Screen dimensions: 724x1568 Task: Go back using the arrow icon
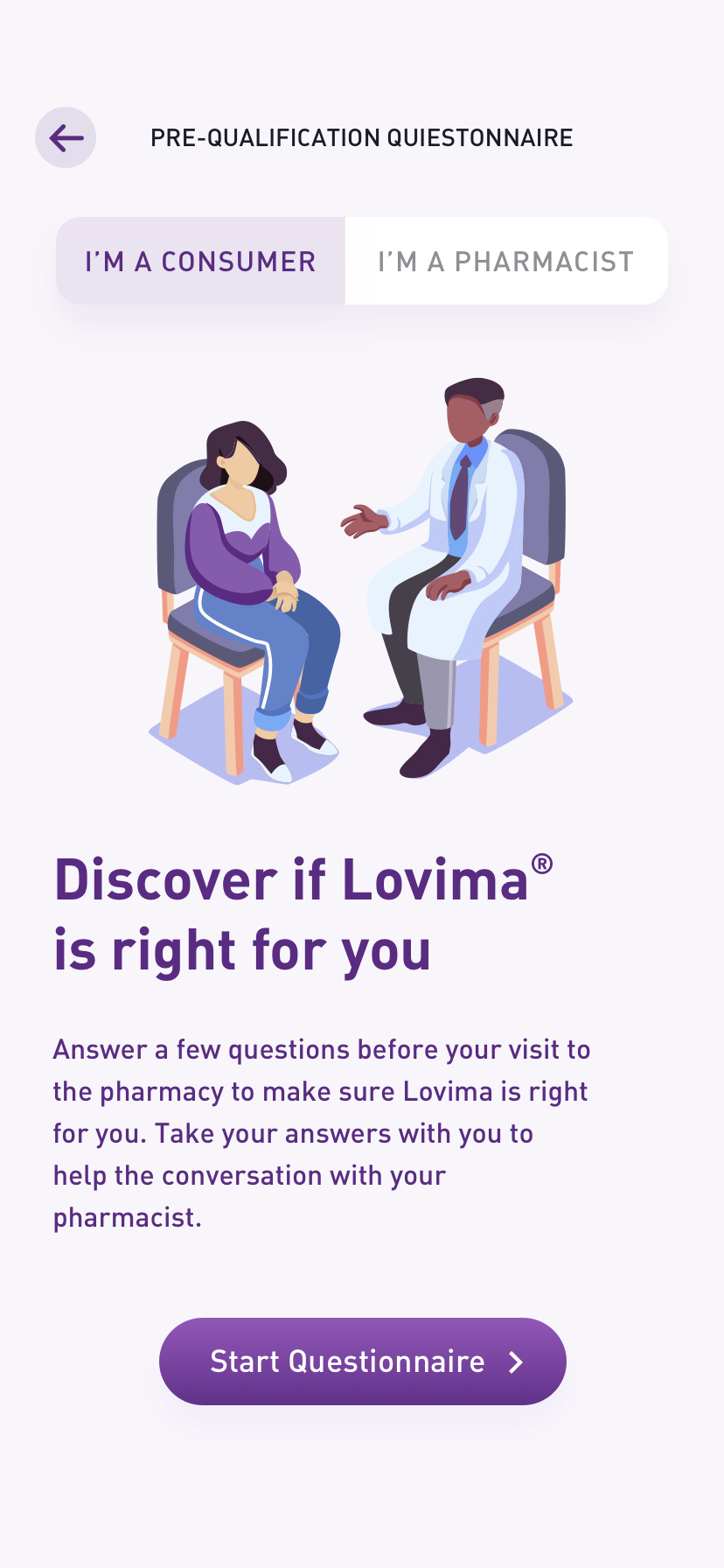(x=66, y=137)
